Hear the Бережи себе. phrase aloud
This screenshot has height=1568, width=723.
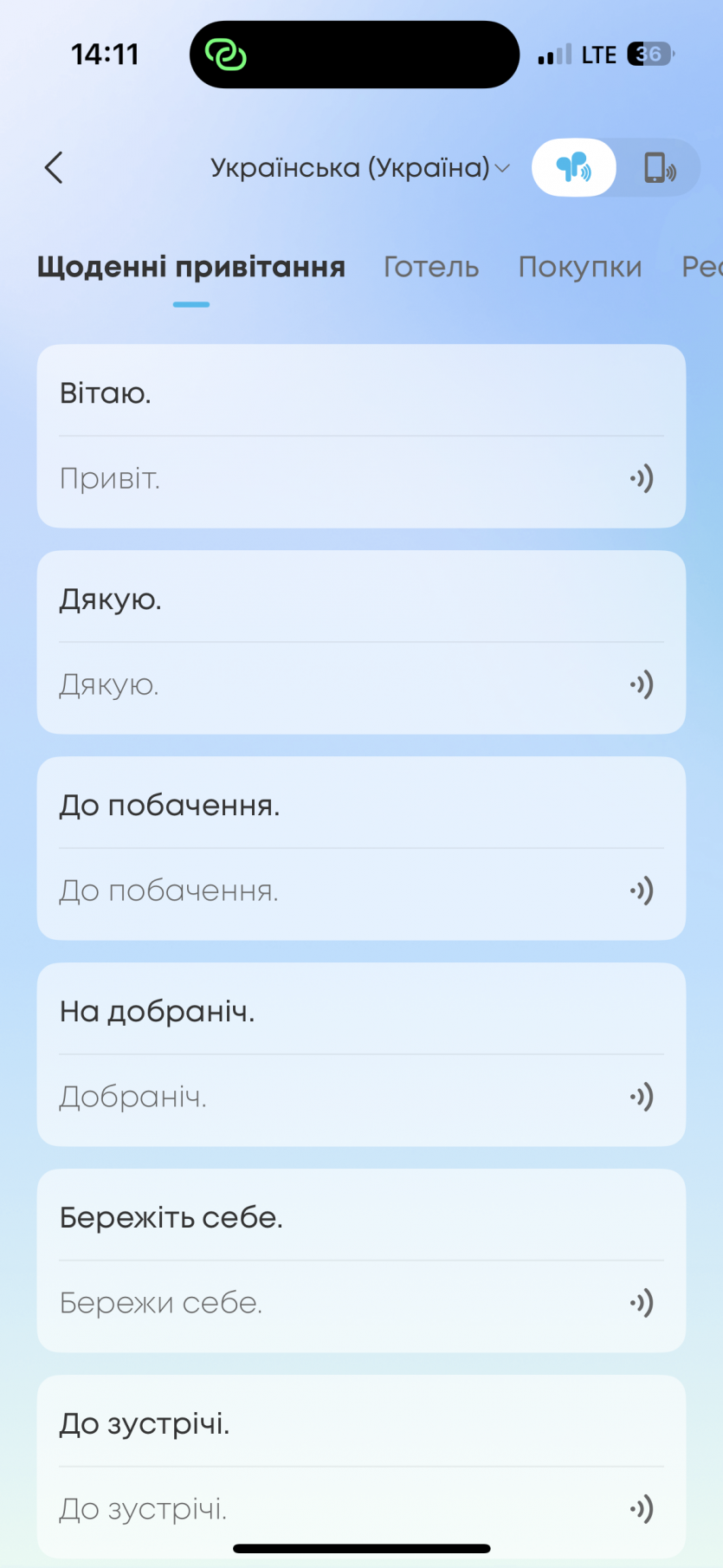click(642, 1303)
